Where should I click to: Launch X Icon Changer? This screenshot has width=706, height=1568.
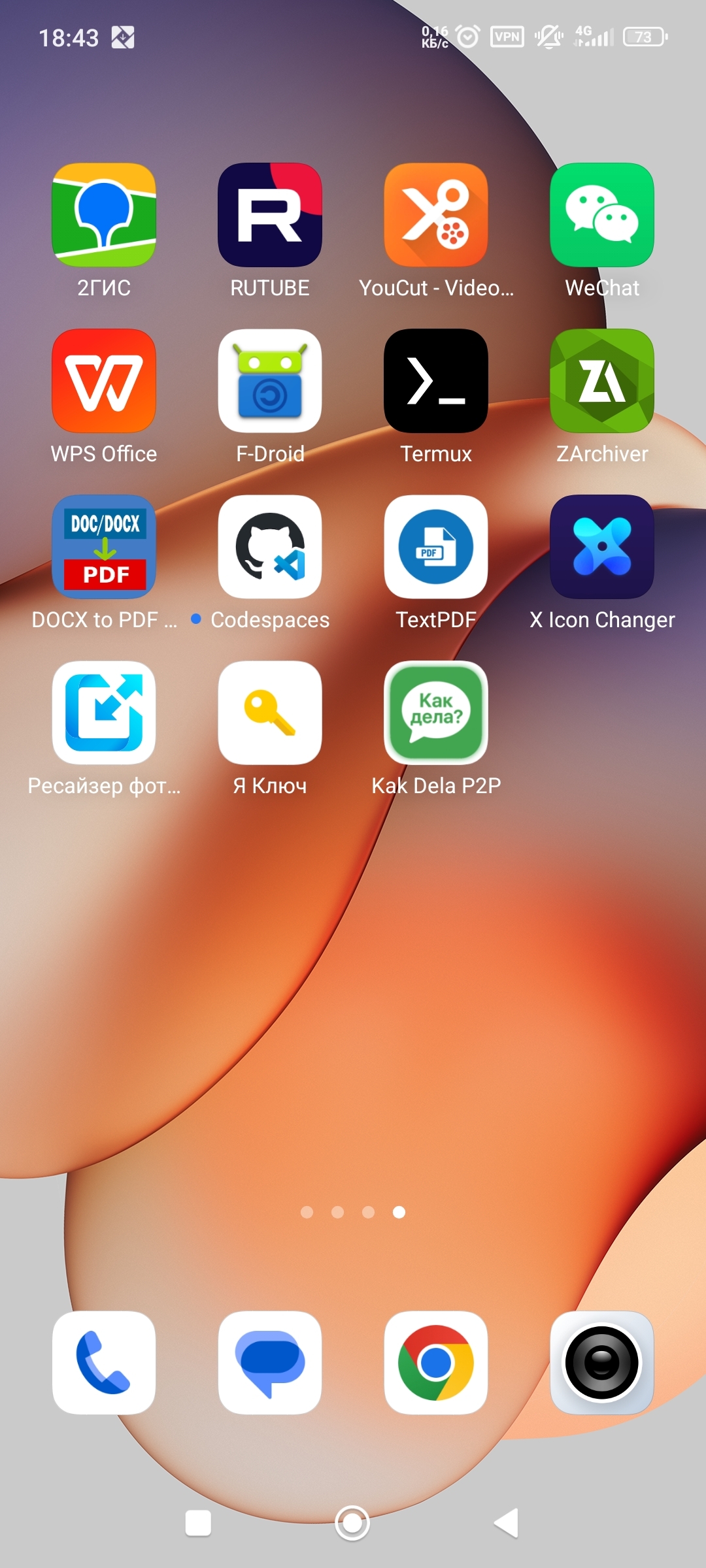[602, 547]
